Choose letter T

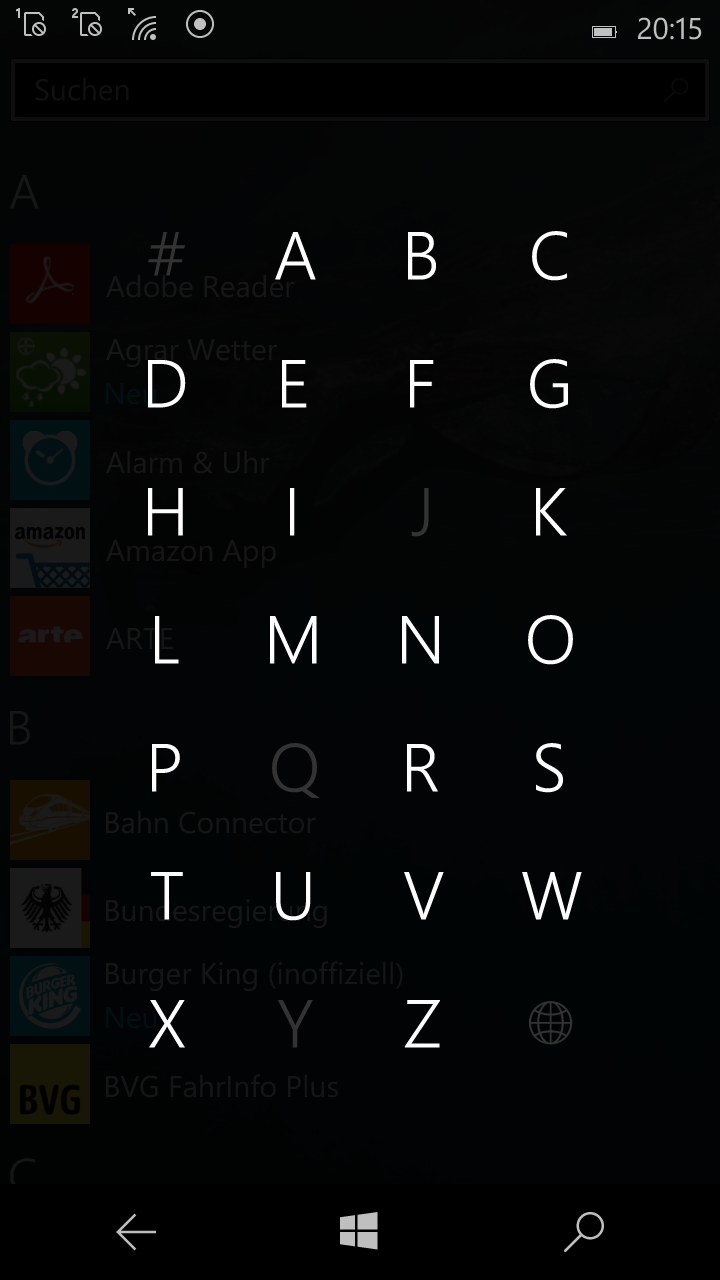pos(165,896)
